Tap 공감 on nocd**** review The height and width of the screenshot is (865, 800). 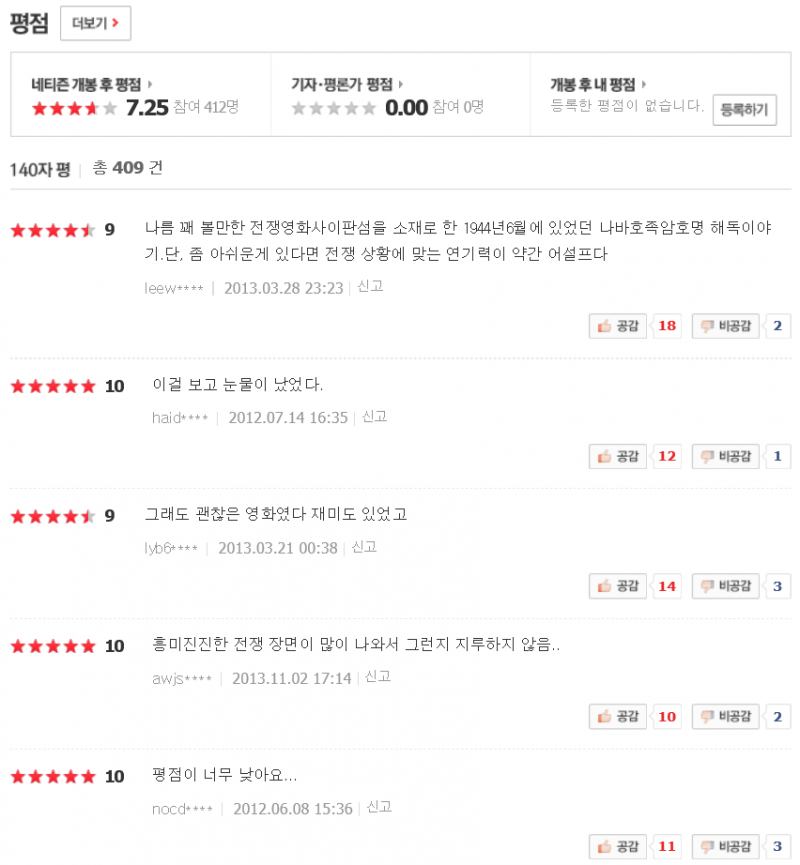618,847
